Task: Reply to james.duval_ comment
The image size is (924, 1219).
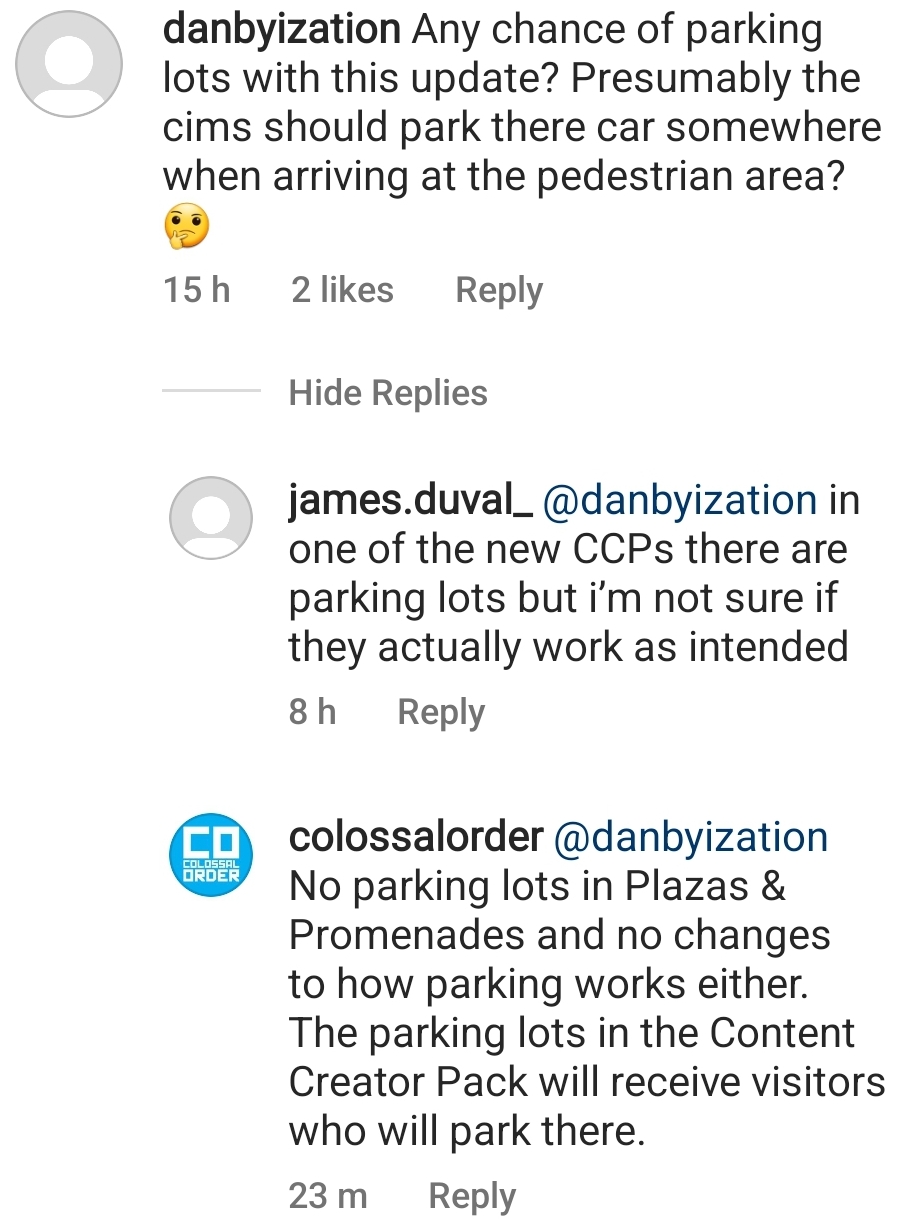Action: point(440,712)
